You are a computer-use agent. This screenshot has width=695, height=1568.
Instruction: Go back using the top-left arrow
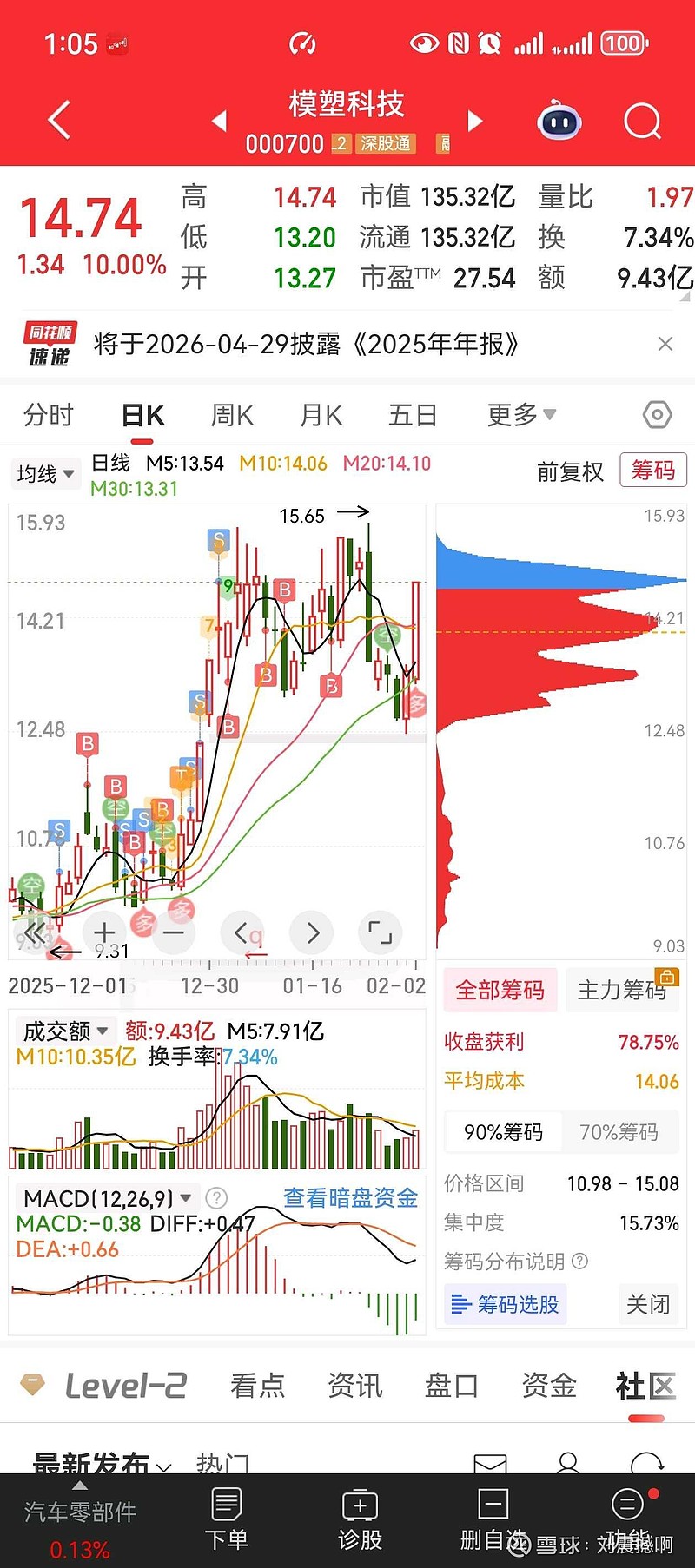(59, 120)
